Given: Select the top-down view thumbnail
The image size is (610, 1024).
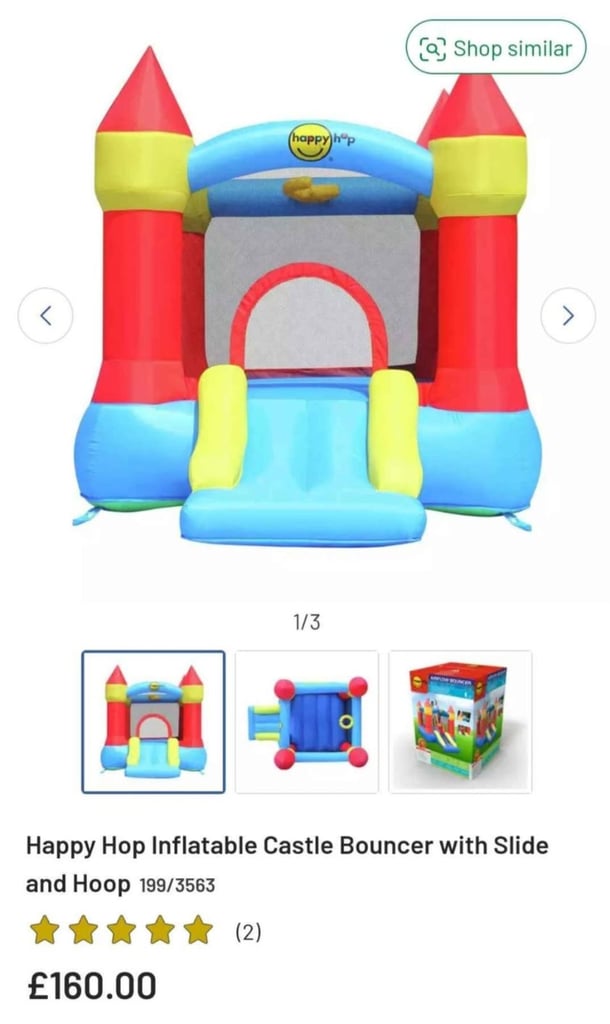Looking at the screenshot, I should [x=307, y=722].
